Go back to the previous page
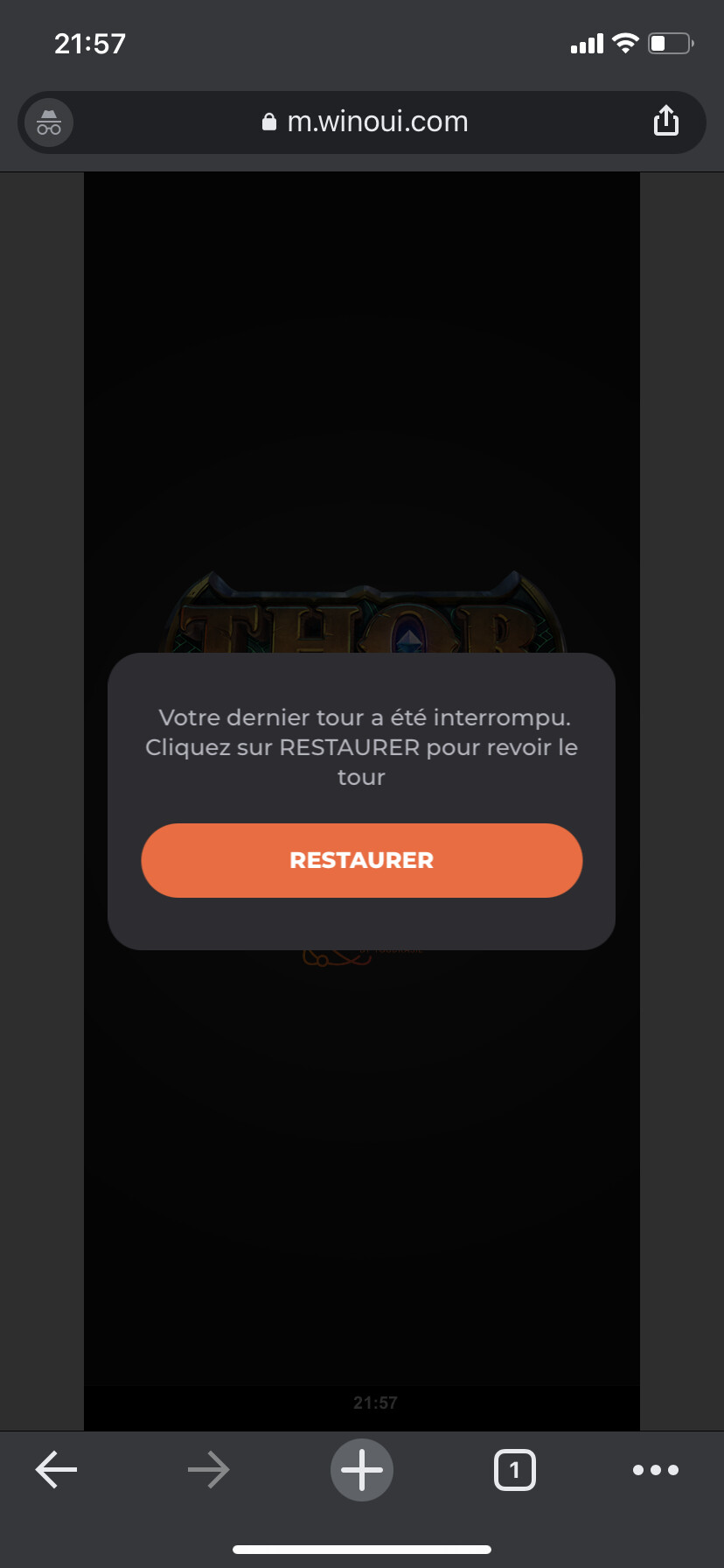The image size is (724, 1568). pos(57,1469)
